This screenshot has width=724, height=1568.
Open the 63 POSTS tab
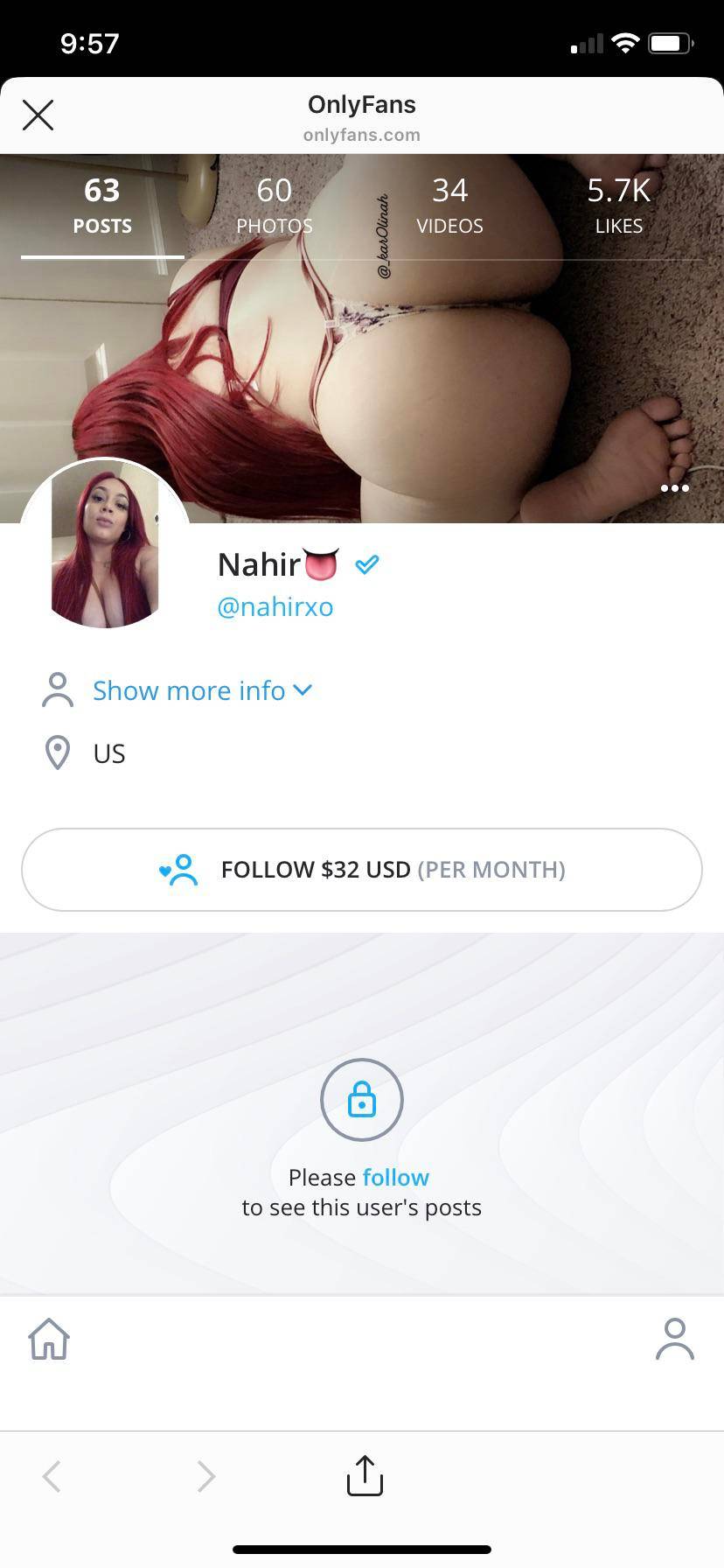click(101, 204)
